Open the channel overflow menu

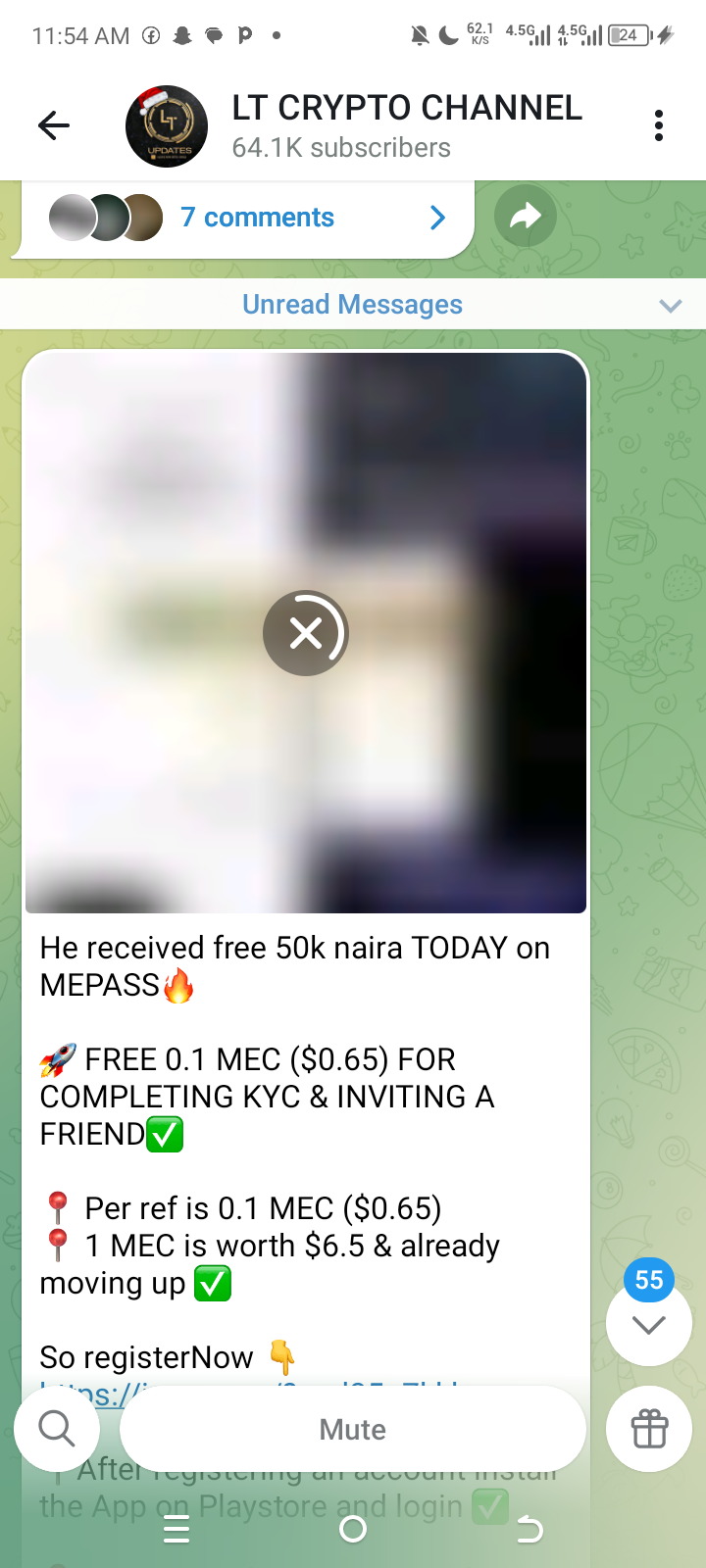[x=659, y=125]
